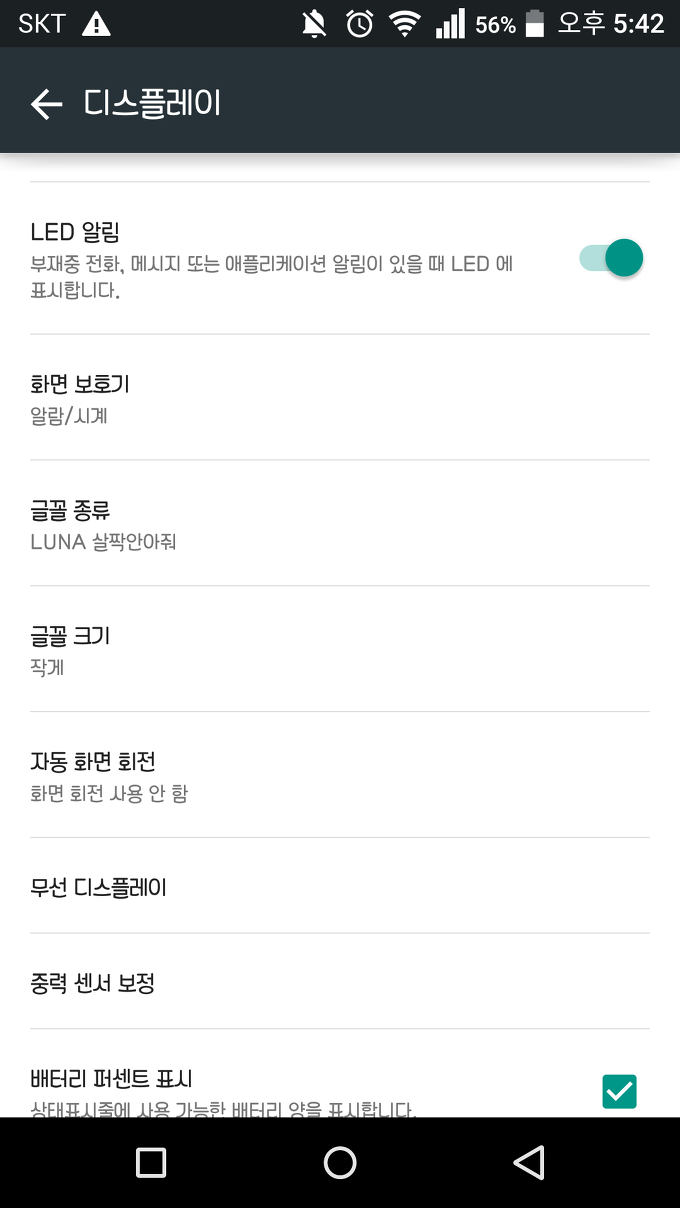
Task: Open 자동 화면 회전 setting
Action: (x=340, y=776)
